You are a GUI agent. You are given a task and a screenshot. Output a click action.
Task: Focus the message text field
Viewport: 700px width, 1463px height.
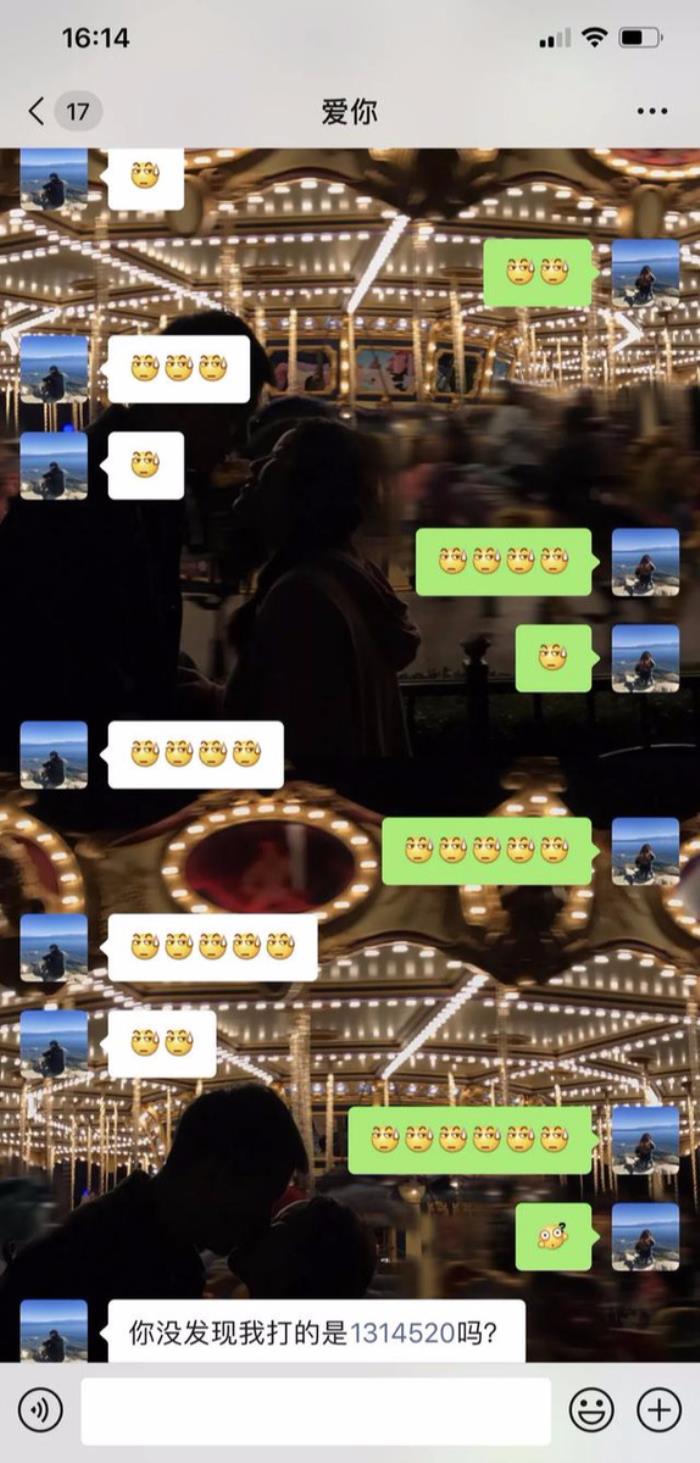pos(315,1410)
